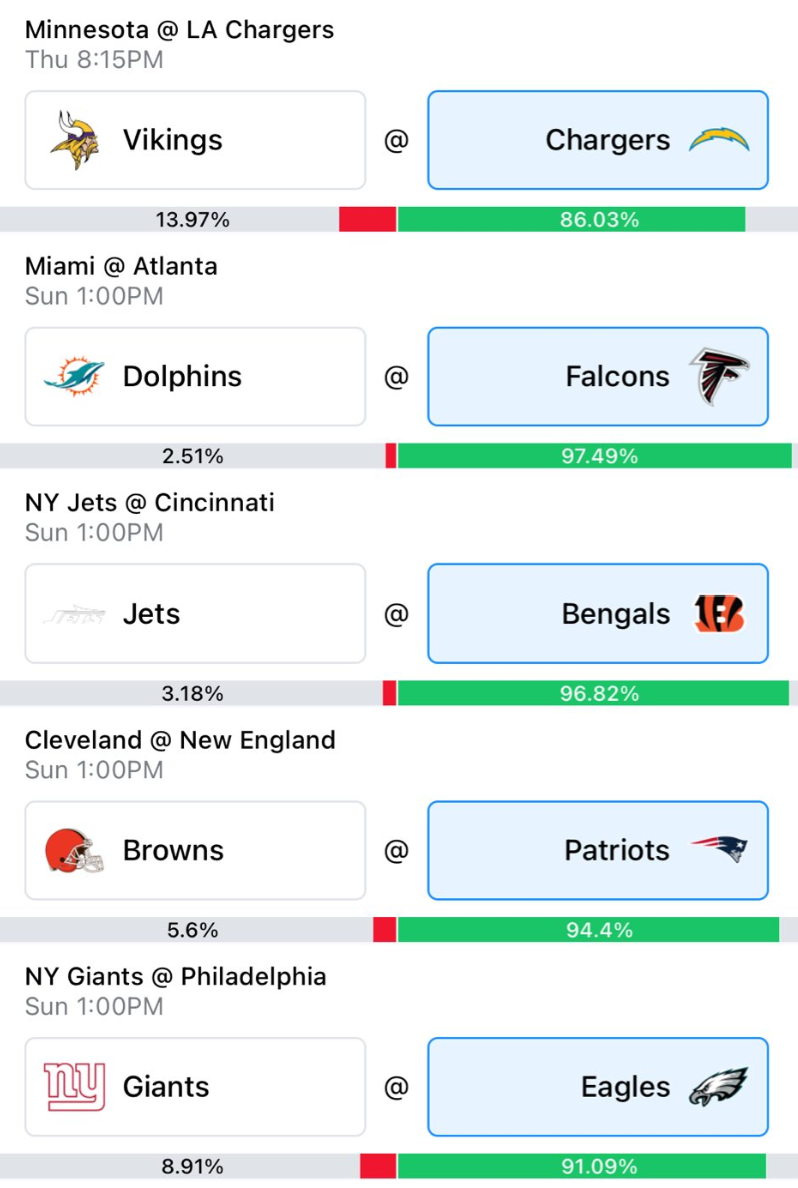Pick the Falcons to win

(598, 377)
